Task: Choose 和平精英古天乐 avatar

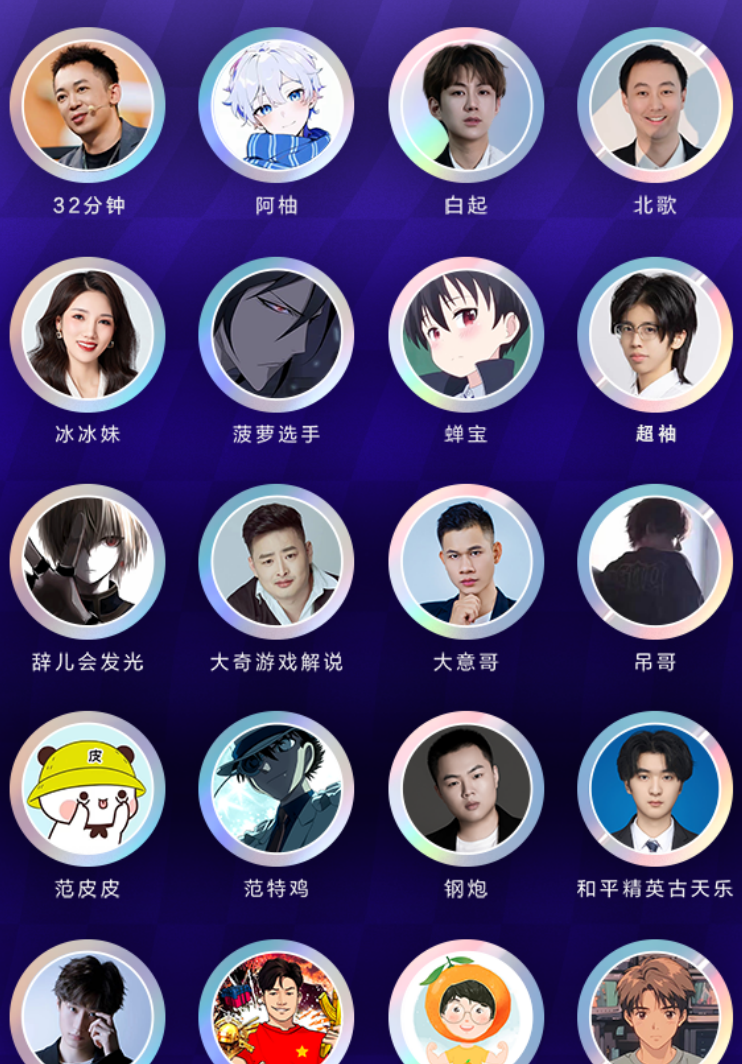Action: (654, 788)
